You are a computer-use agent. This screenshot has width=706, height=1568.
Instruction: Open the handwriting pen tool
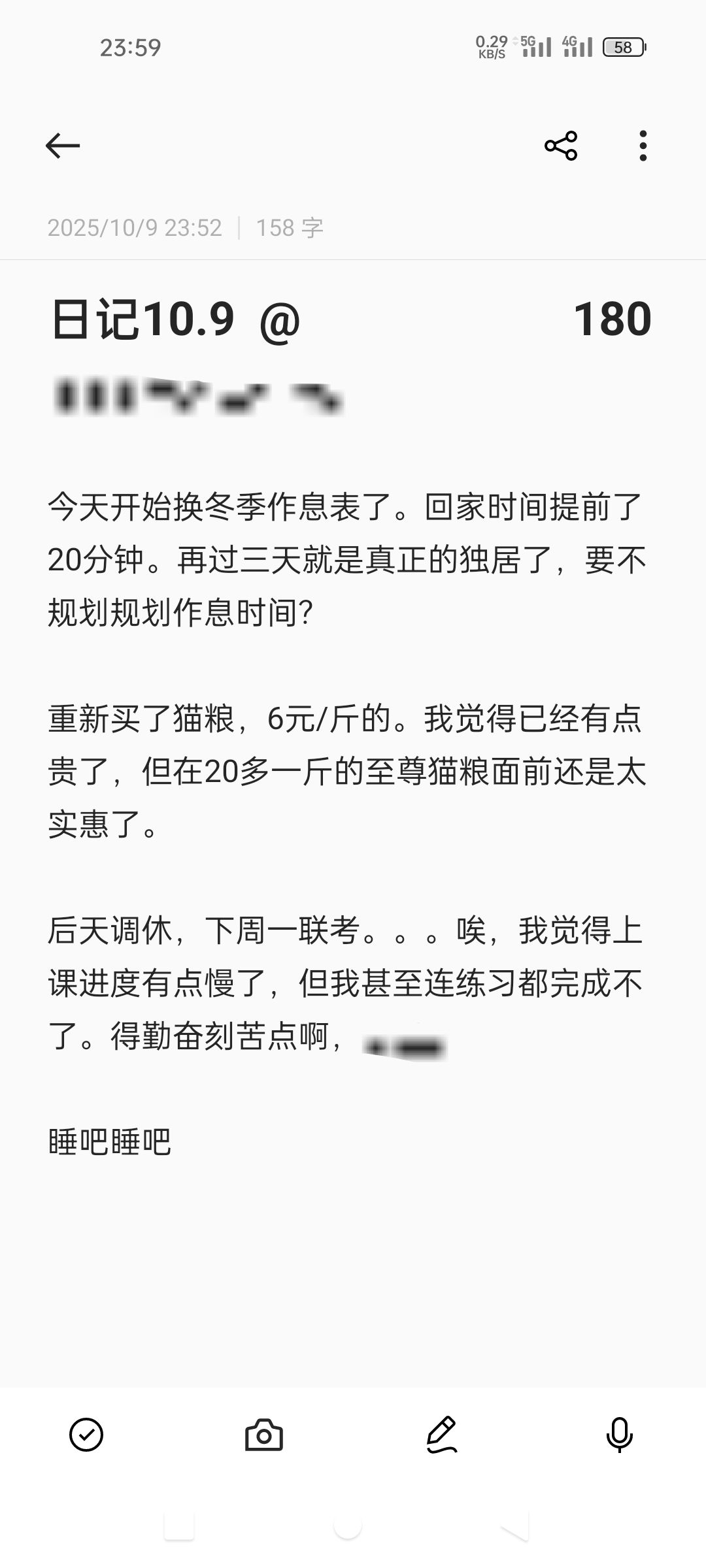click(442, 1435)
